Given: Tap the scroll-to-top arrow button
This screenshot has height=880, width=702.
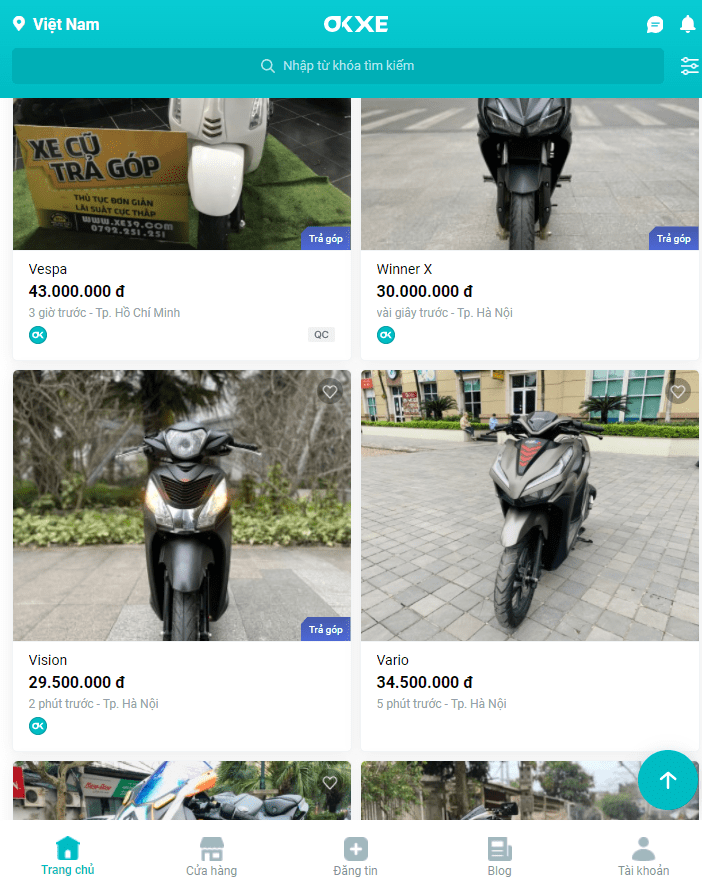Looking at the screenshot, I should [667, 780].
